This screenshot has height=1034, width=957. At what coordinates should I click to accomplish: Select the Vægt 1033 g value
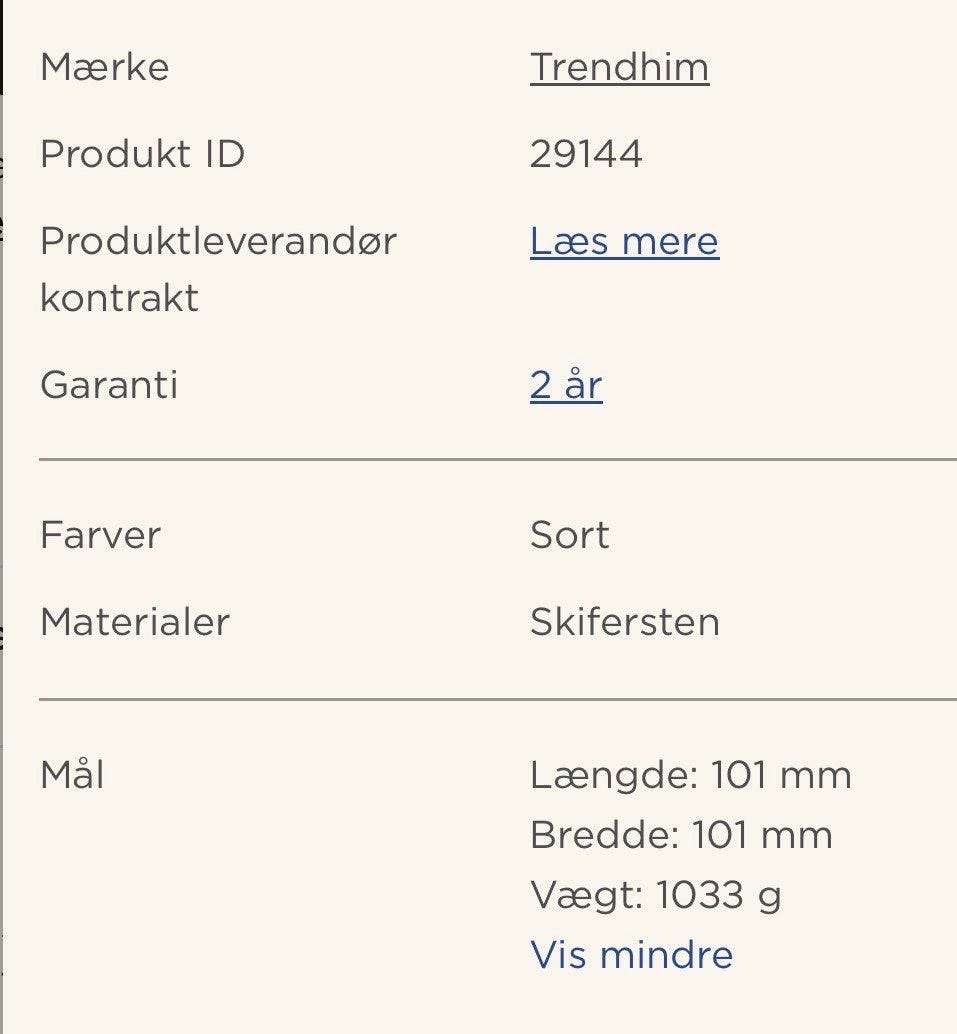pos(657,895)
